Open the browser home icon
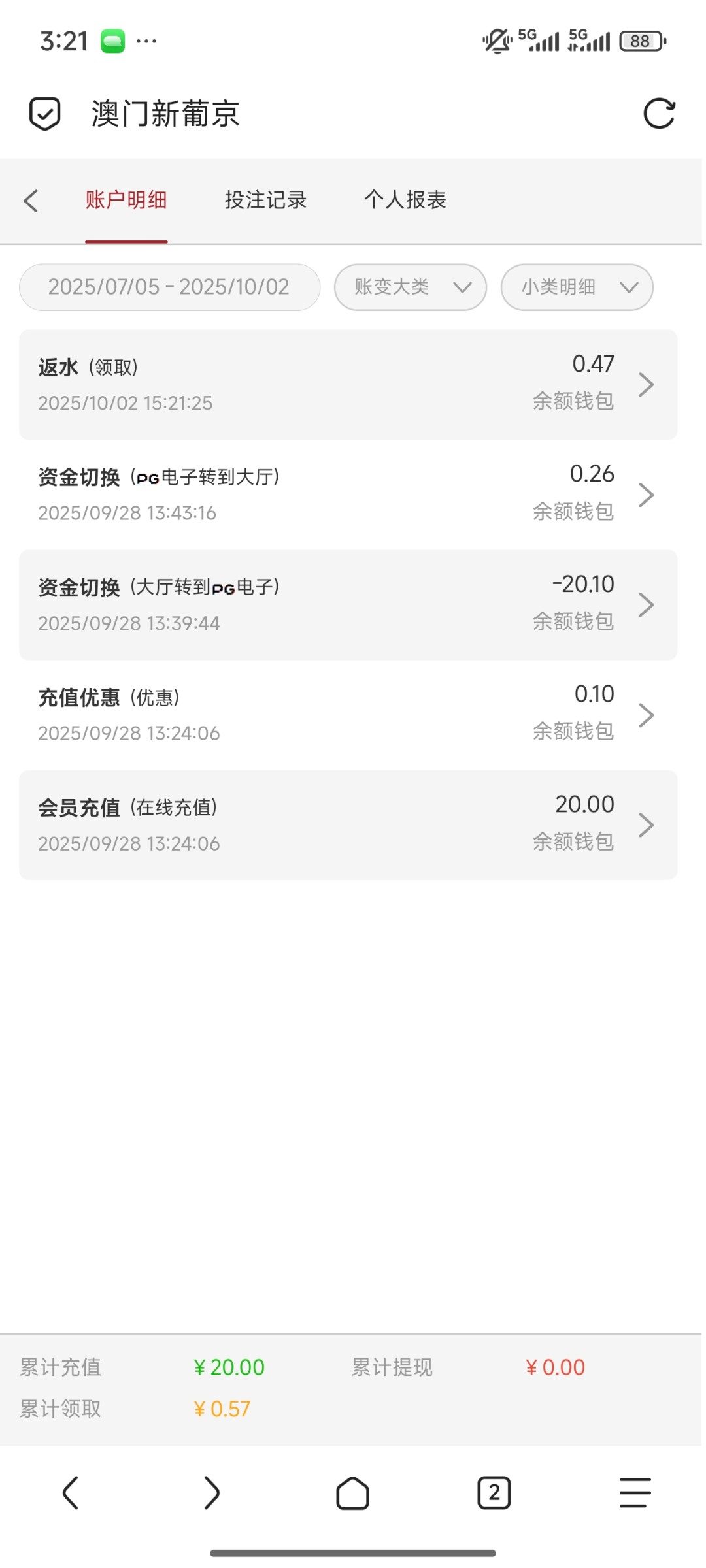Image resolution: width=706 pixels, height=1568 pixels. pyautogui.click(x=352, y=1493)
